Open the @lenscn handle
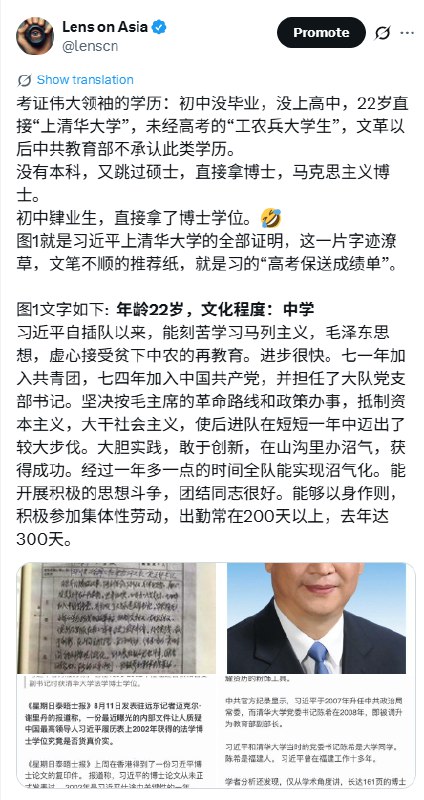 click(90, 46)
